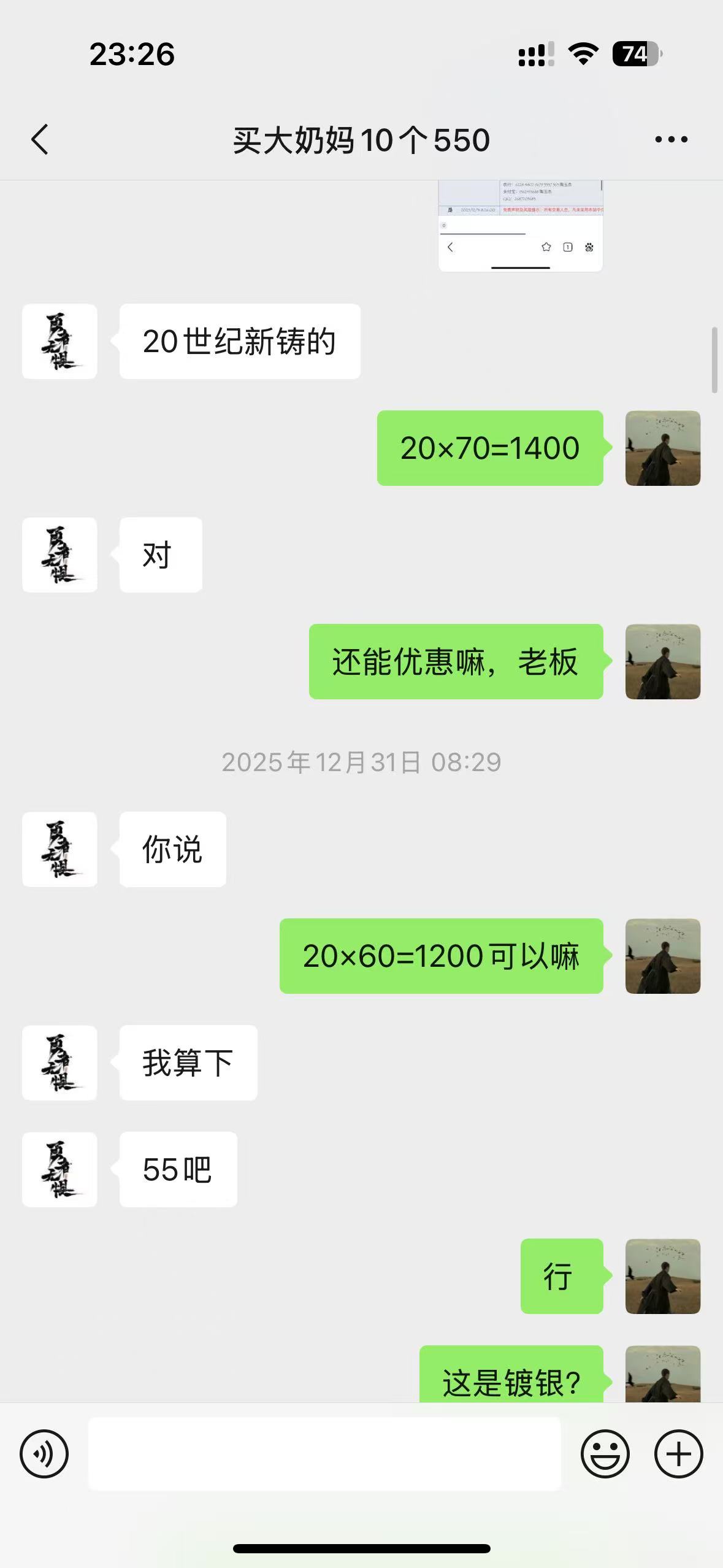Open the plus attachments menu
This screenshot has width=723, height=1568.
point(678,1454)
